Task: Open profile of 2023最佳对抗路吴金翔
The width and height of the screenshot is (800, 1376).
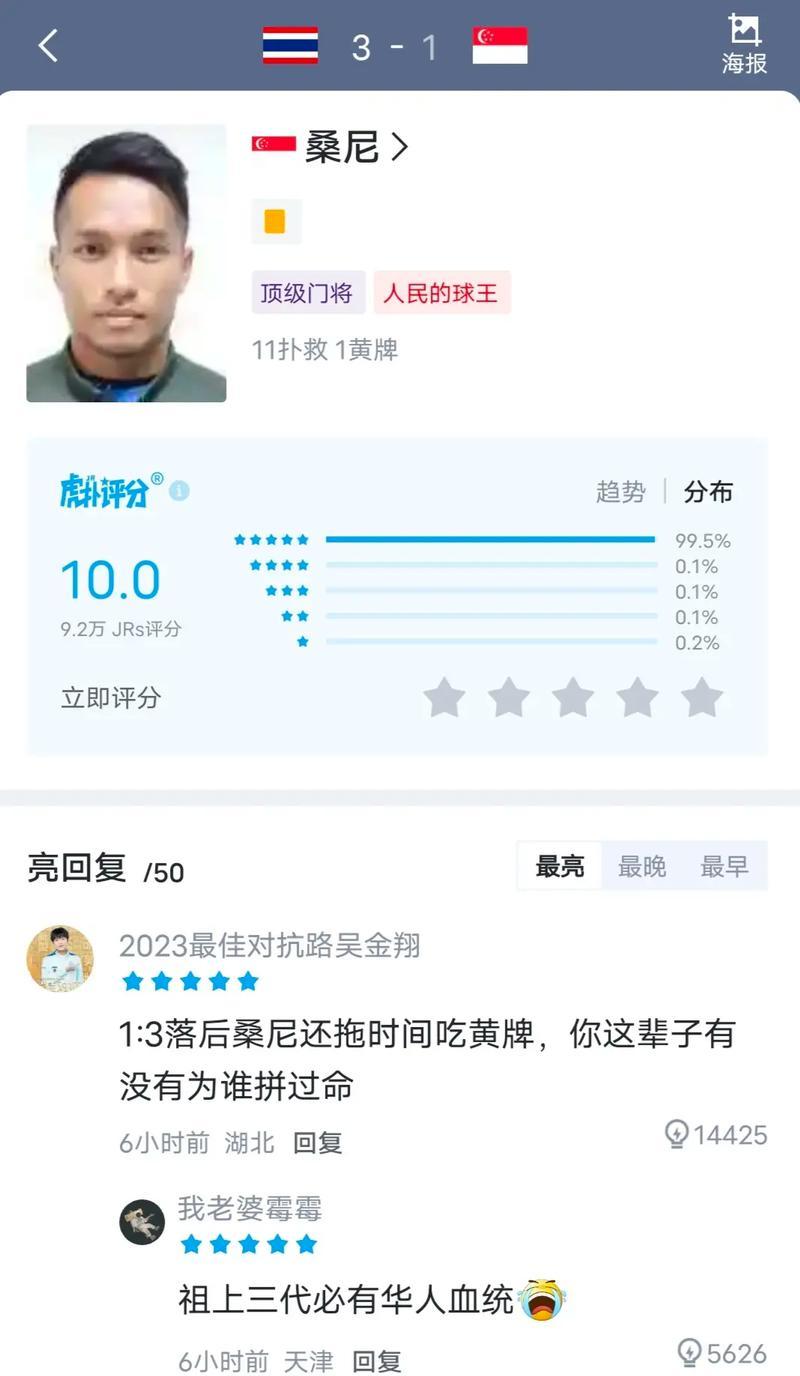Action: click(270, 945)
